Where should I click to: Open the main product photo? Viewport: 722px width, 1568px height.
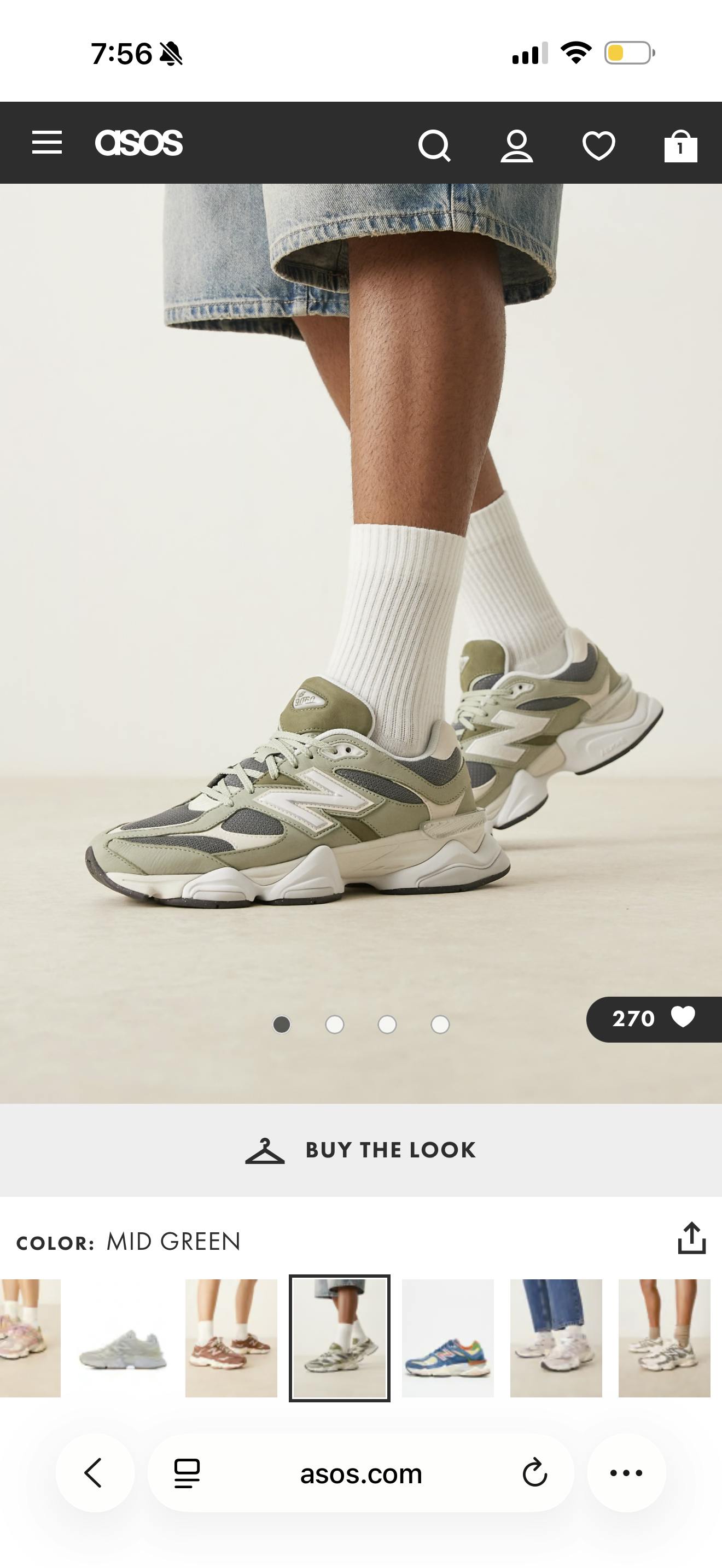360,609
